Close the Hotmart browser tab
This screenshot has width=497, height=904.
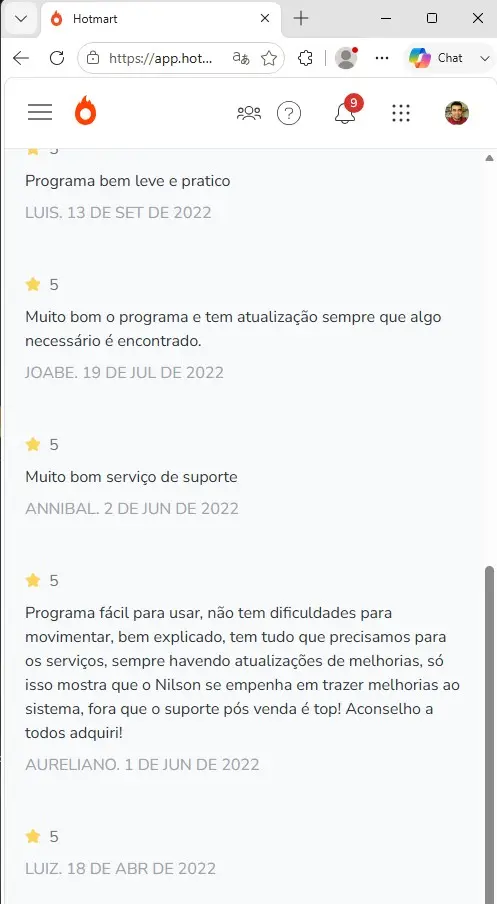(x=265, y=18)
